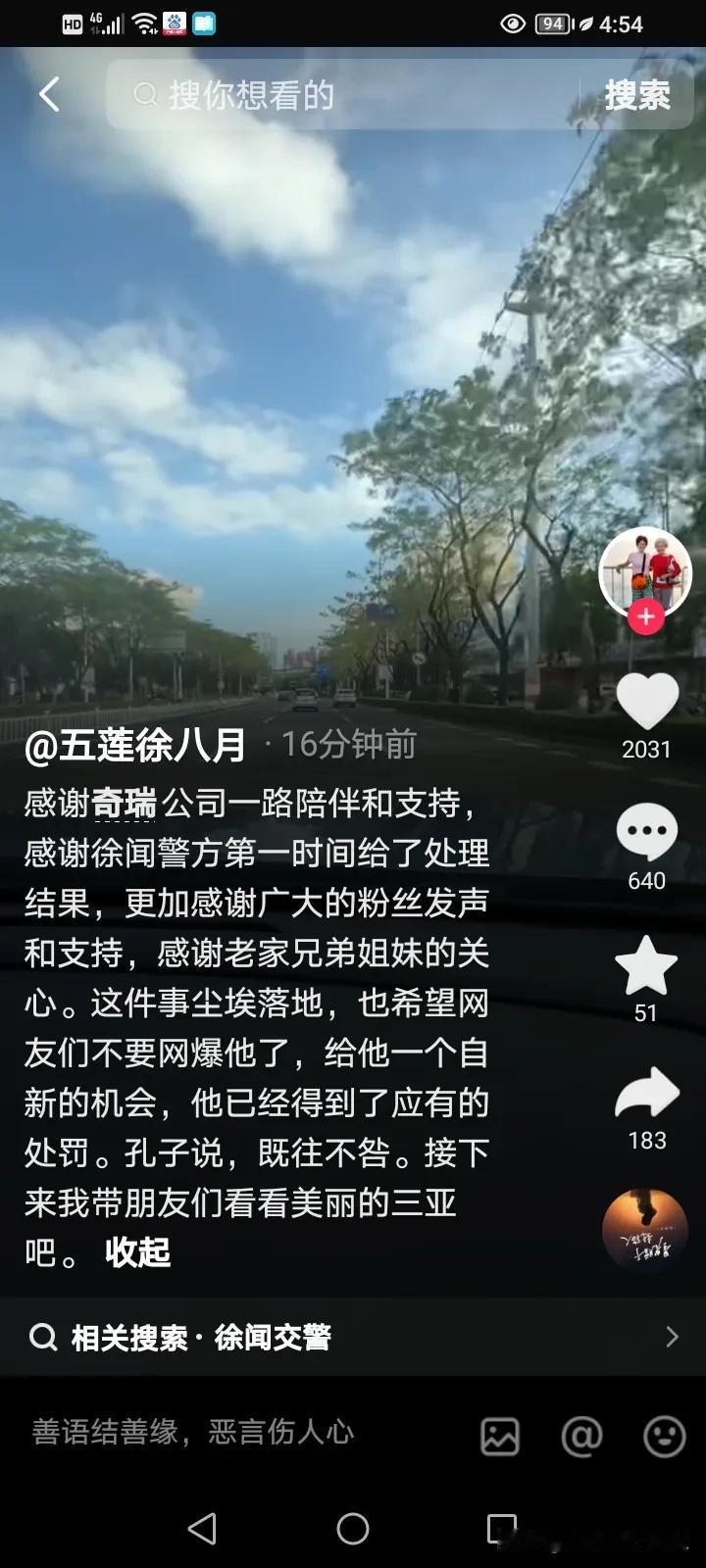Open profile @五莲徐八月
The height and width of the screenshot is (1568, 706).
click(130, 745)
